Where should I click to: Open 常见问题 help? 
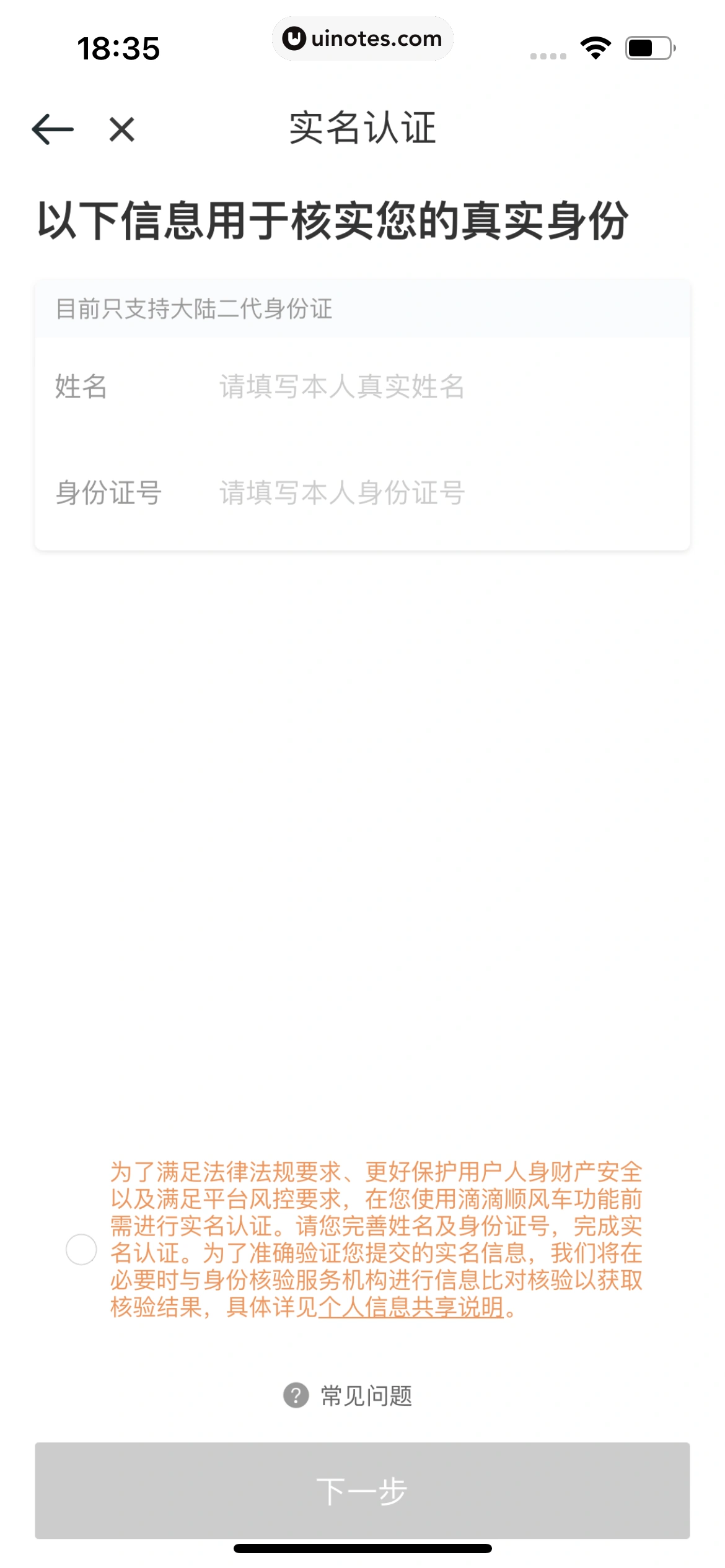coord(349,1396)
